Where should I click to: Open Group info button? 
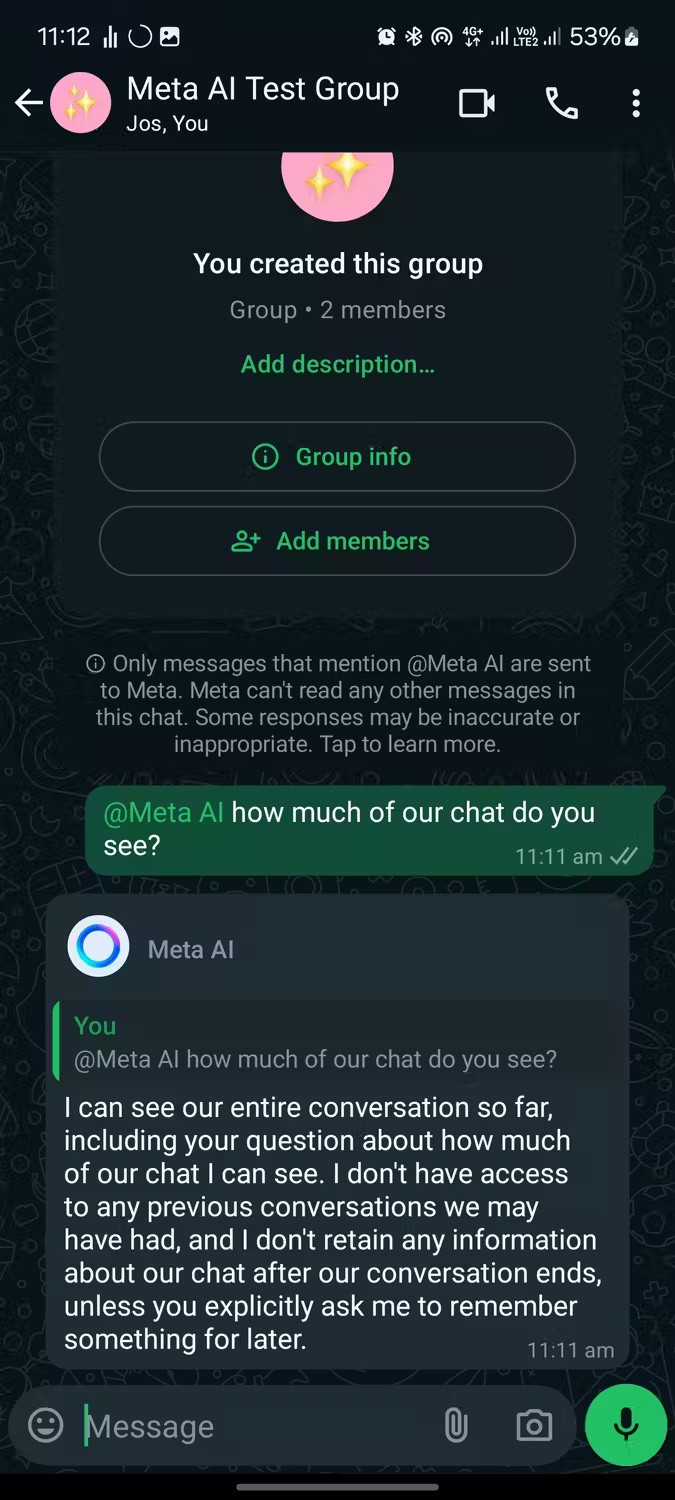tap(337, 457)
